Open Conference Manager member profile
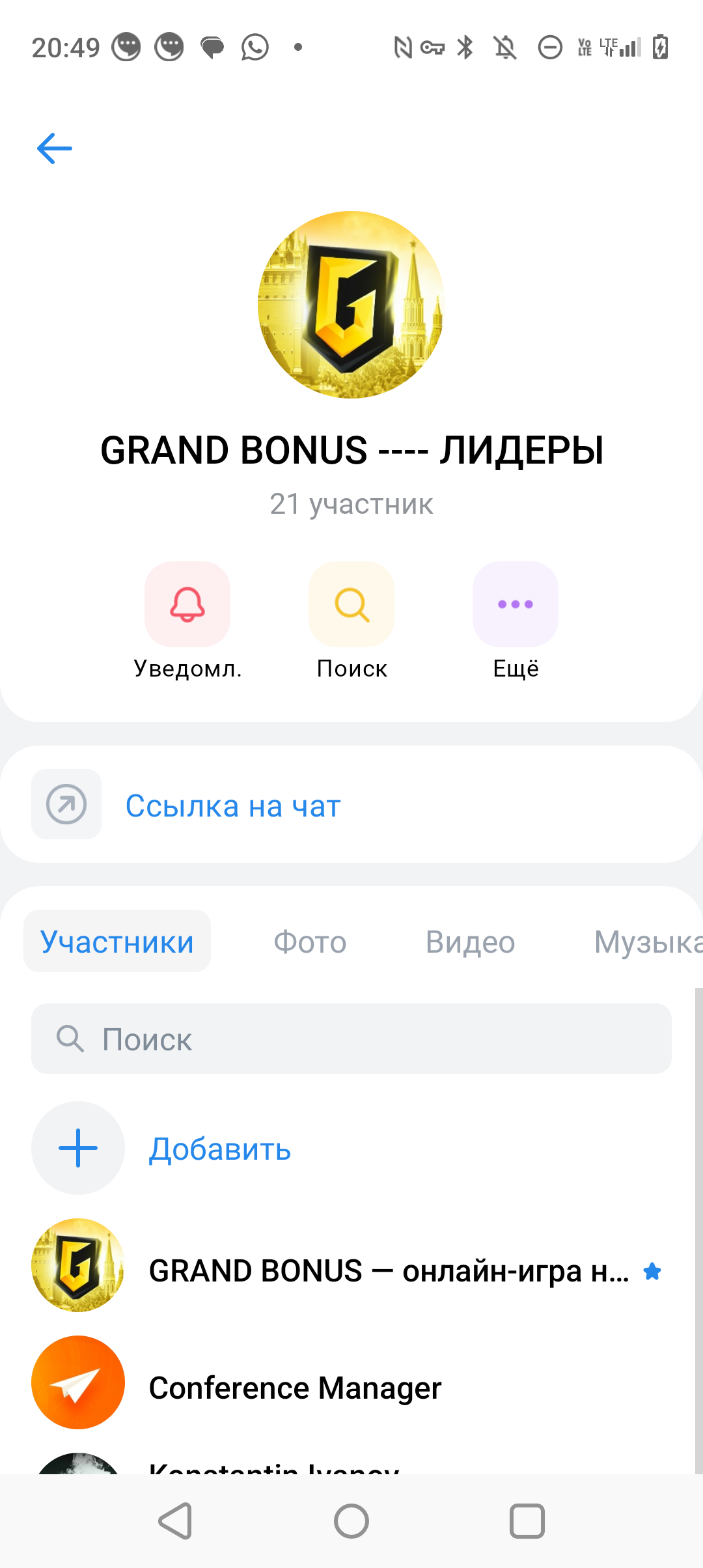 tap(296, 1387)
